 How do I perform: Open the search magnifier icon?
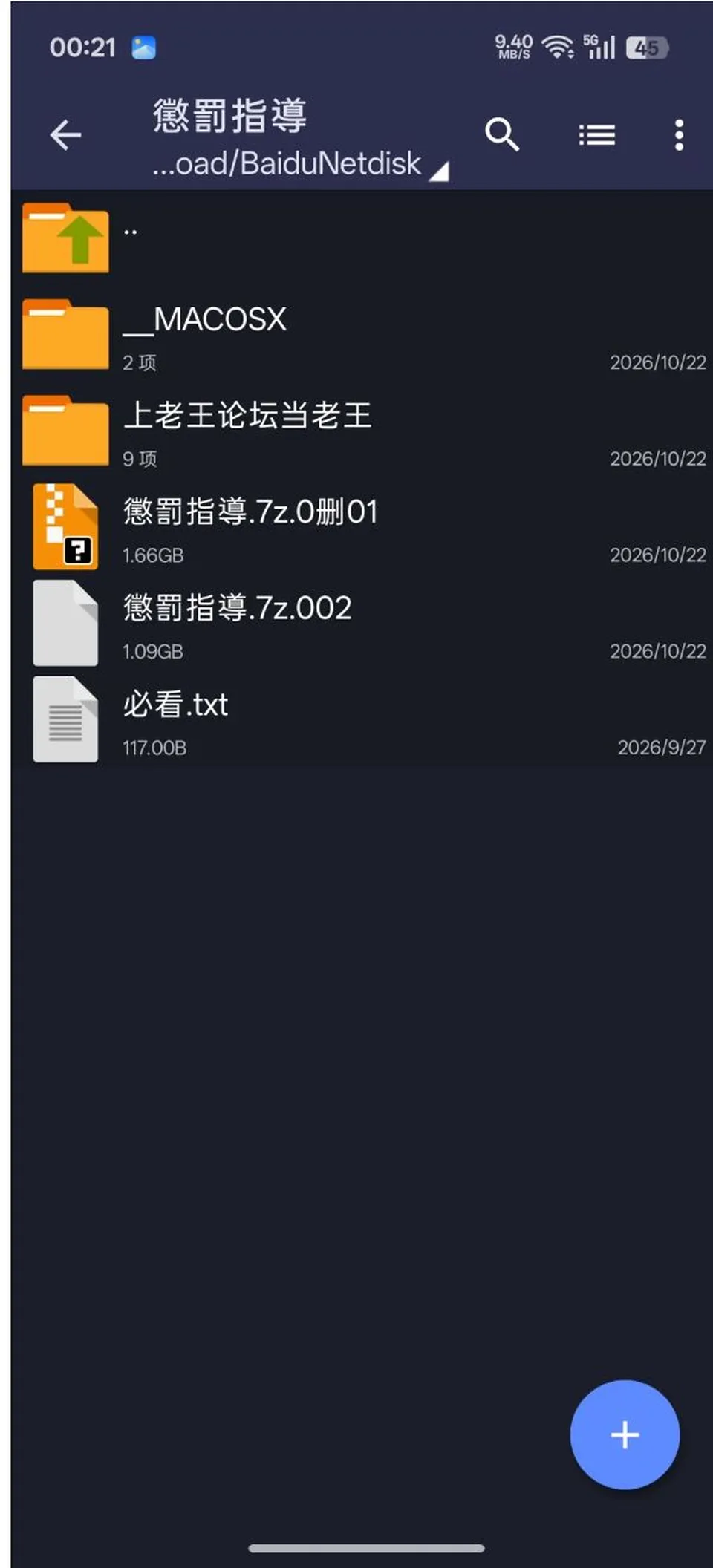(x=502, y=135)
